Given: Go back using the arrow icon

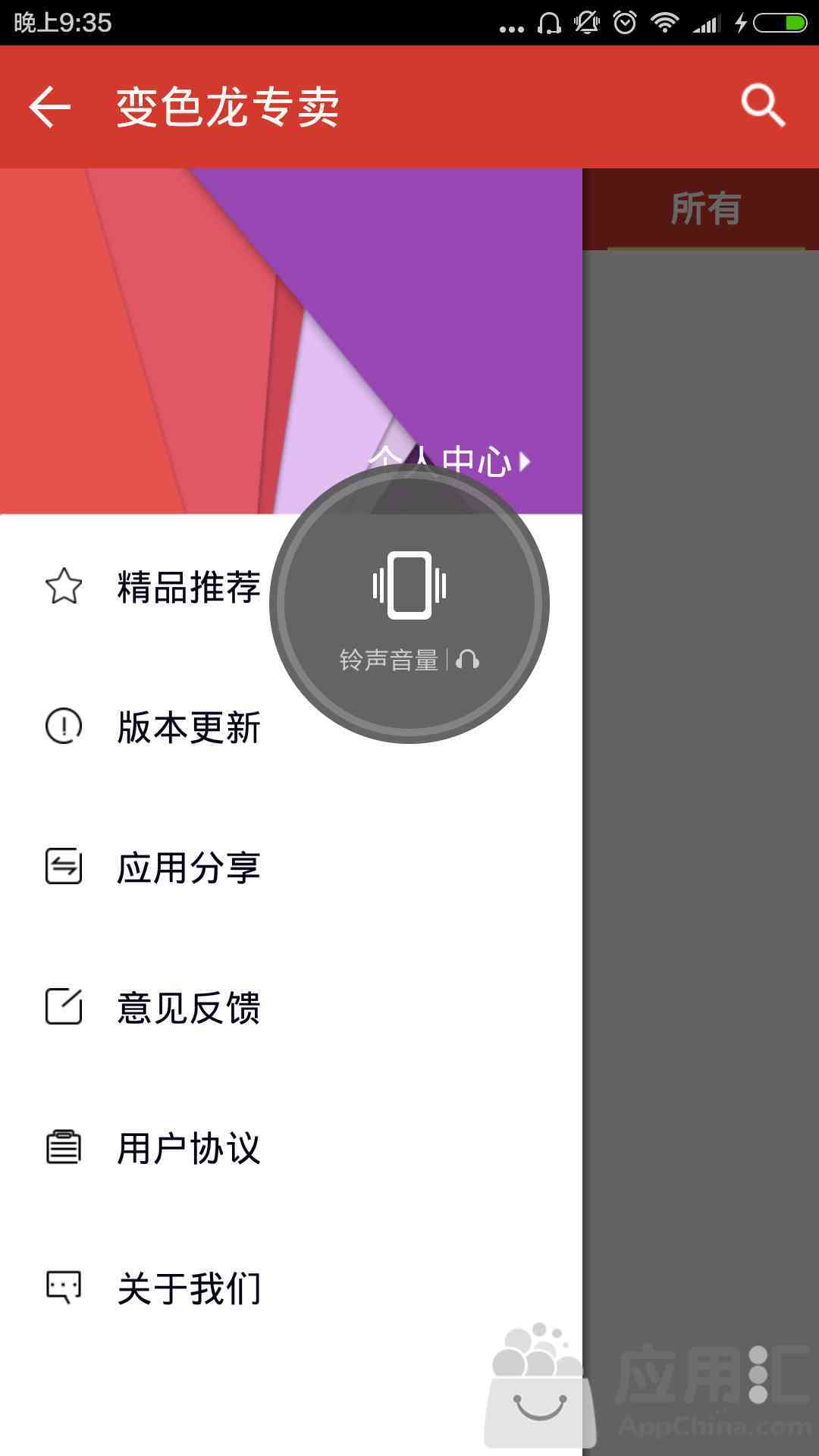Looking at the screenshot, I should tap(50, 106).
